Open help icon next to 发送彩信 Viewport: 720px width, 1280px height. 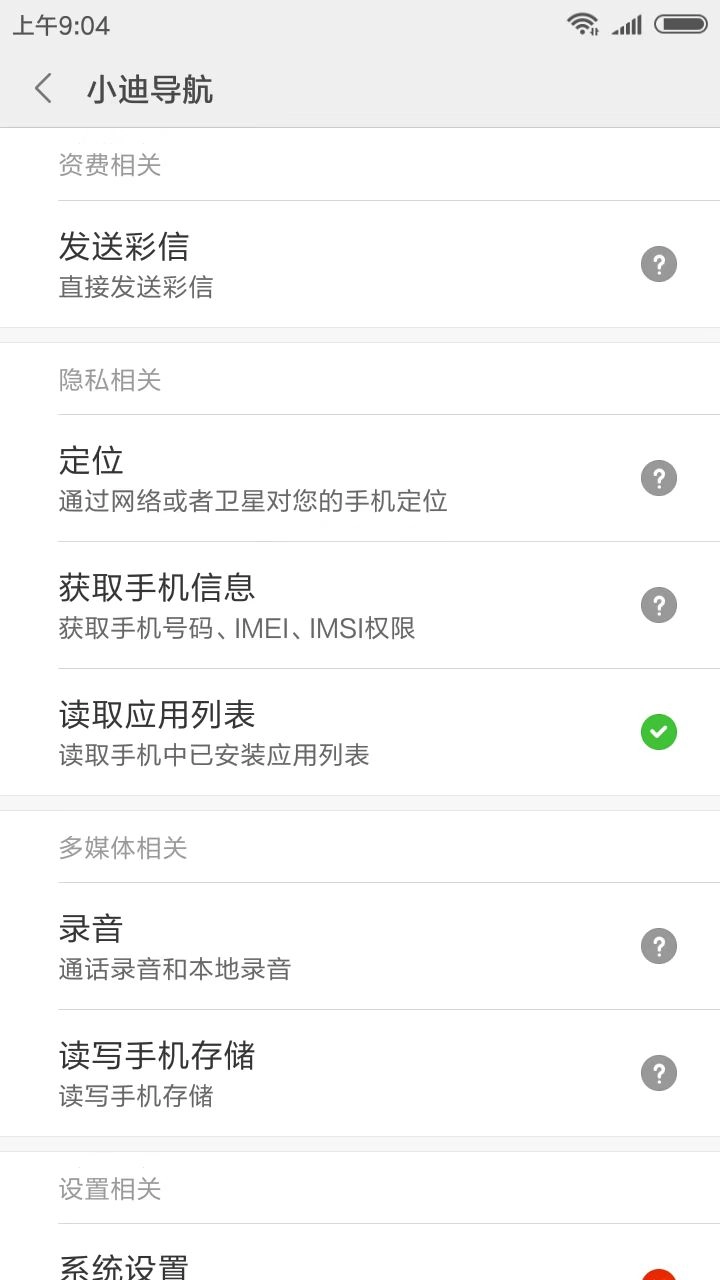658,264
